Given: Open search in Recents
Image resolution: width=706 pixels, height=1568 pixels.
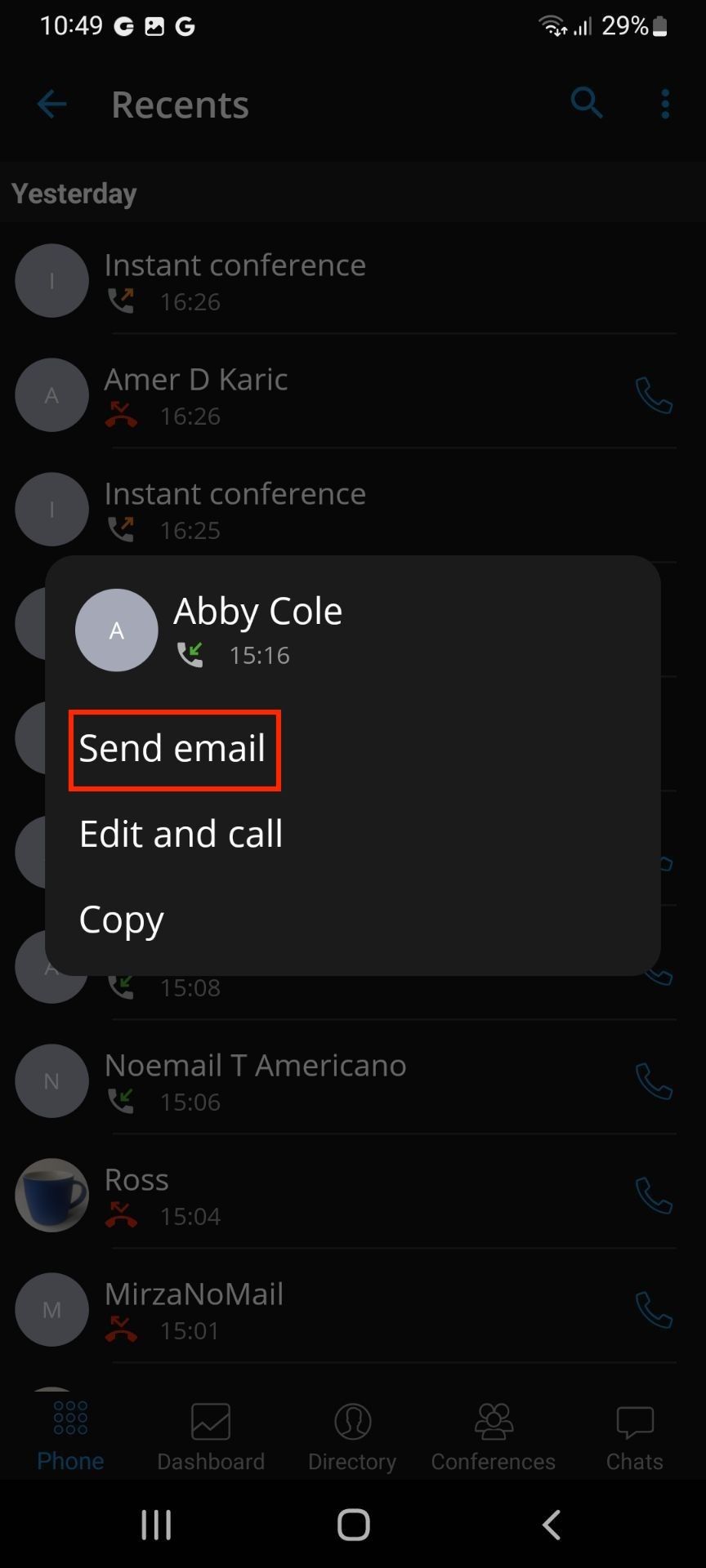Looking at the screenshot, I should point(586,104).
